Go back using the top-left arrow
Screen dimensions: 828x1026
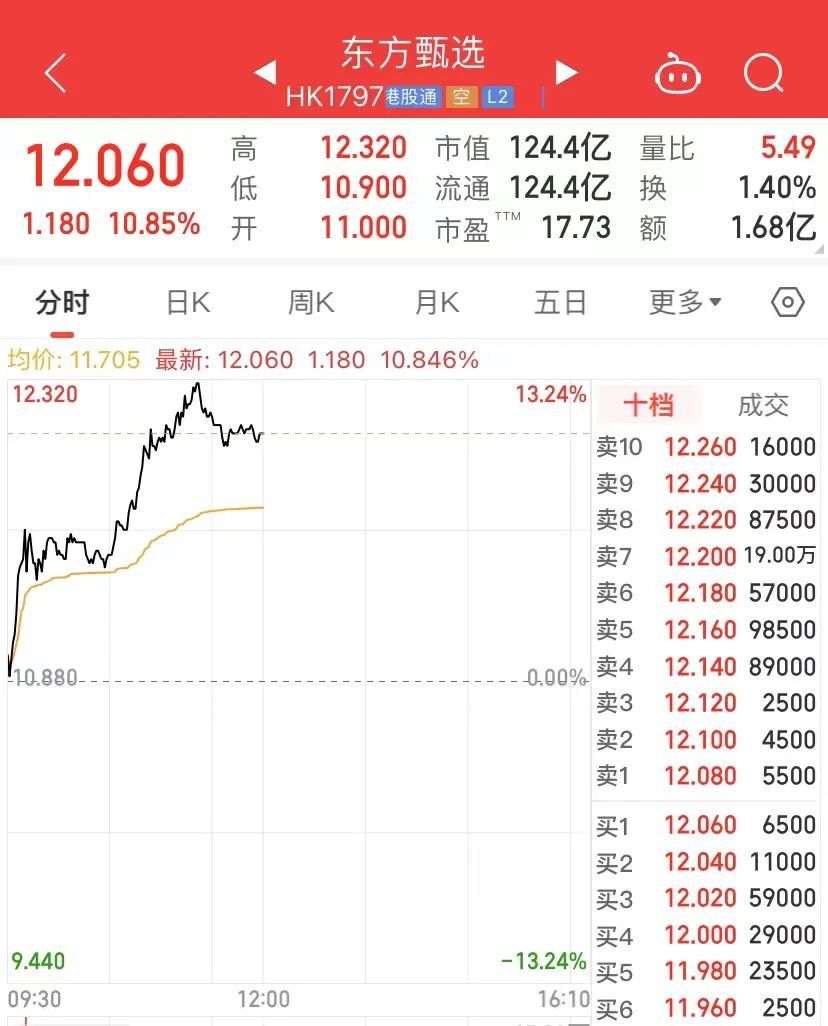(55, 74)
